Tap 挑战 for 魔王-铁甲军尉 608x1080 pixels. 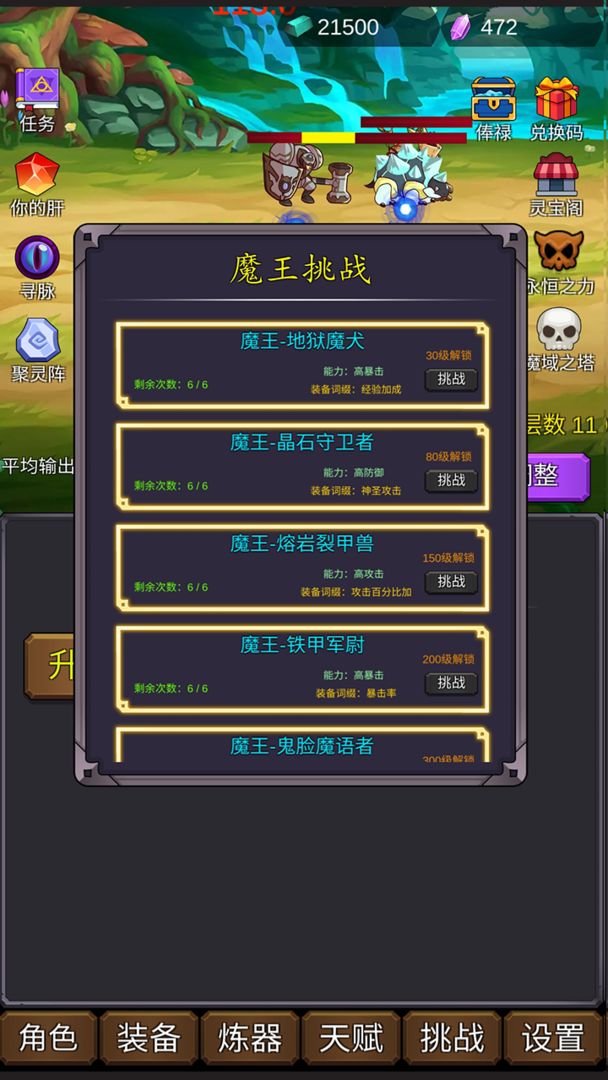click(x=451, y=683)
